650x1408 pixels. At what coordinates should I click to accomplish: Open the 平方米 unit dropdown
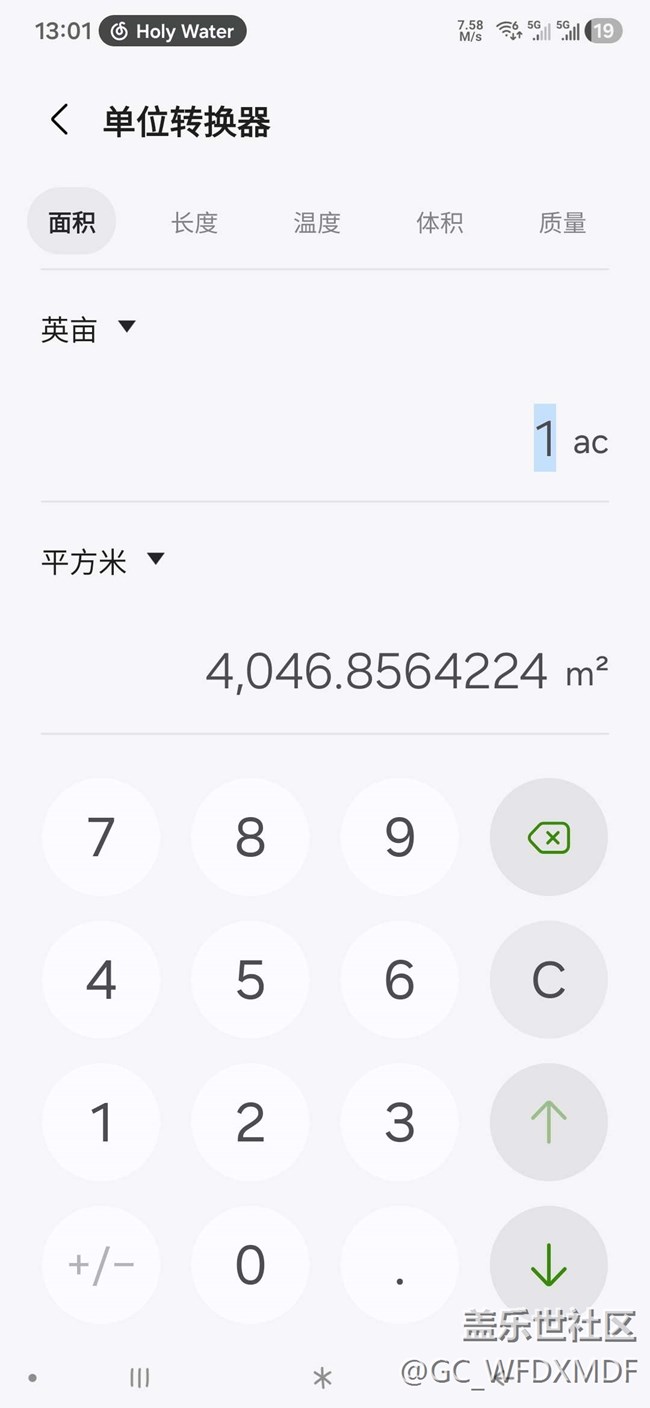102,561
